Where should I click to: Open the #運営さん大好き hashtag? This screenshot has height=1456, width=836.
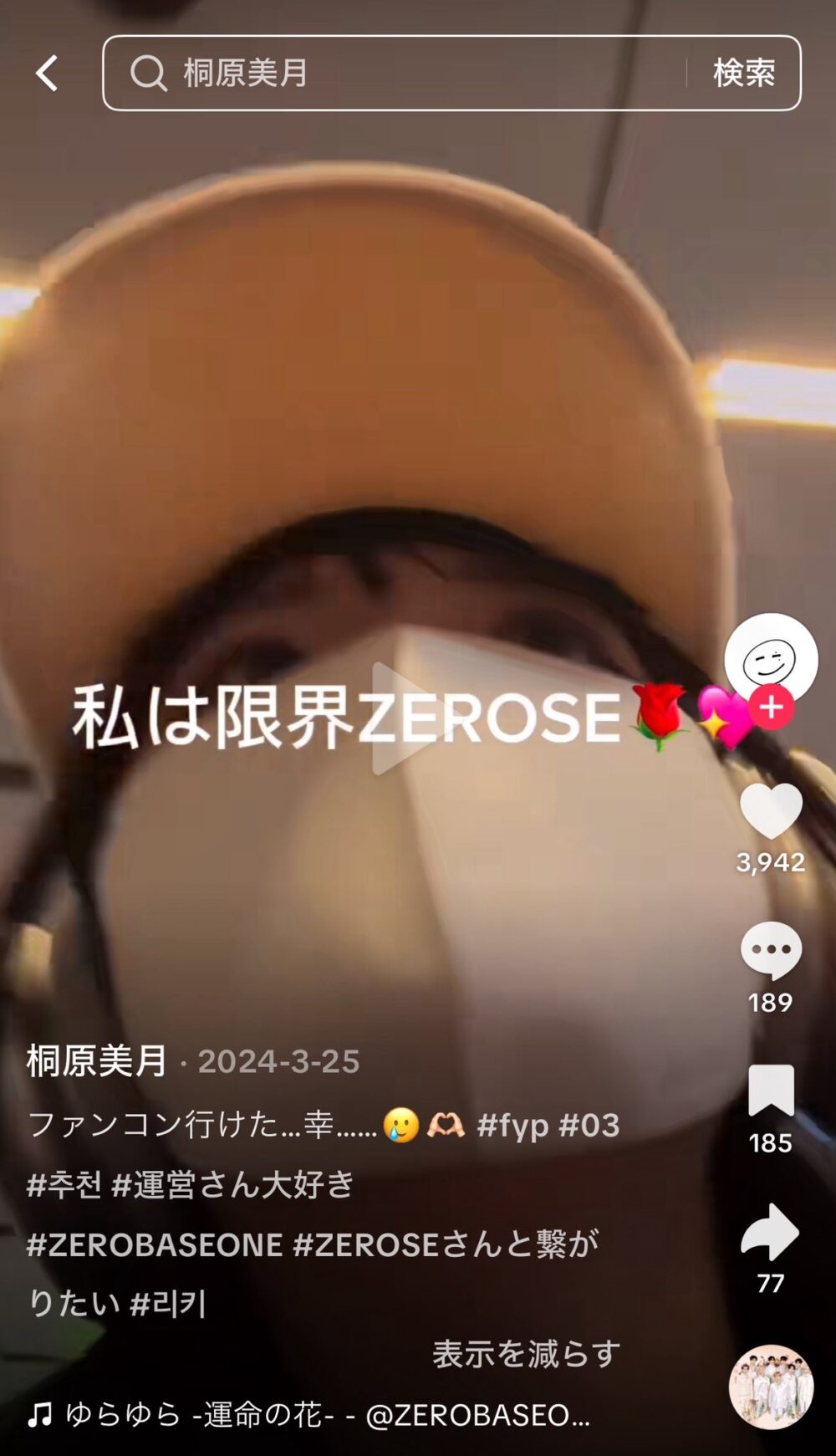click(x=233, y=1185)
